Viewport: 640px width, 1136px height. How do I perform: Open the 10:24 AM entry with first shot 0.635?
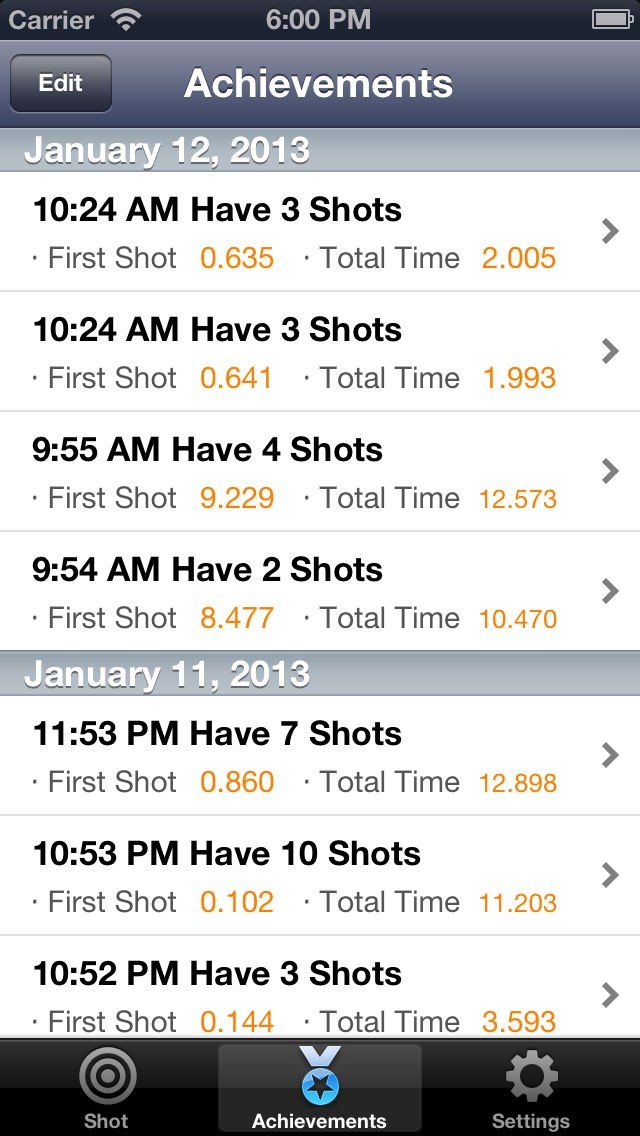320,232
